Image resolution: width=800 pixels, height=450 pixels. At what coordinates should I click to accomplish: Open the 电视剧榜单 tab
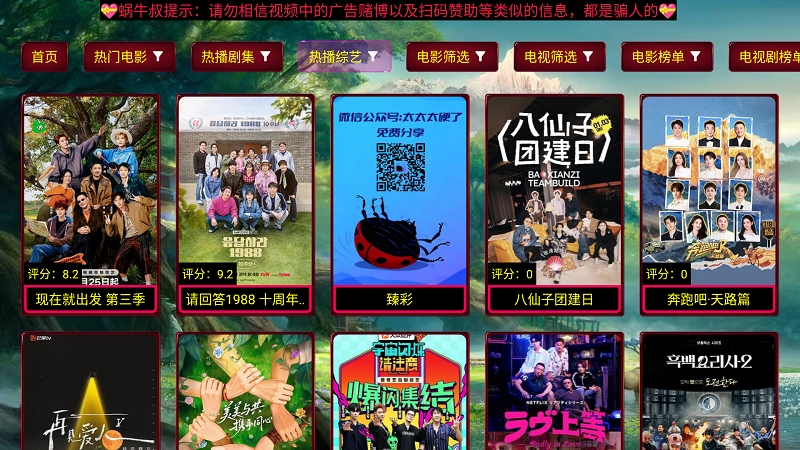pyautogui.click(x=766, y=57)
